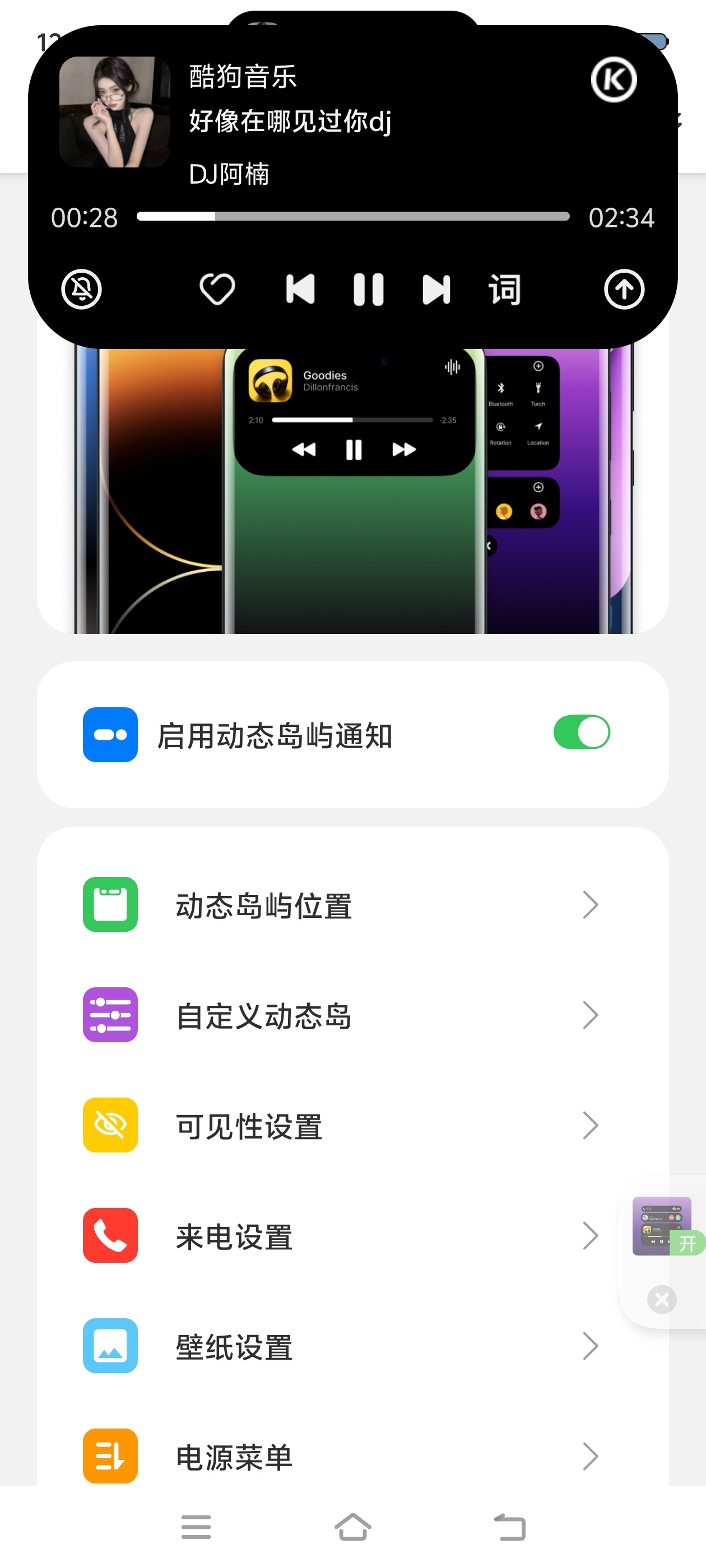
Task: Open the KuGou app via the K logo
Action: 614,80
